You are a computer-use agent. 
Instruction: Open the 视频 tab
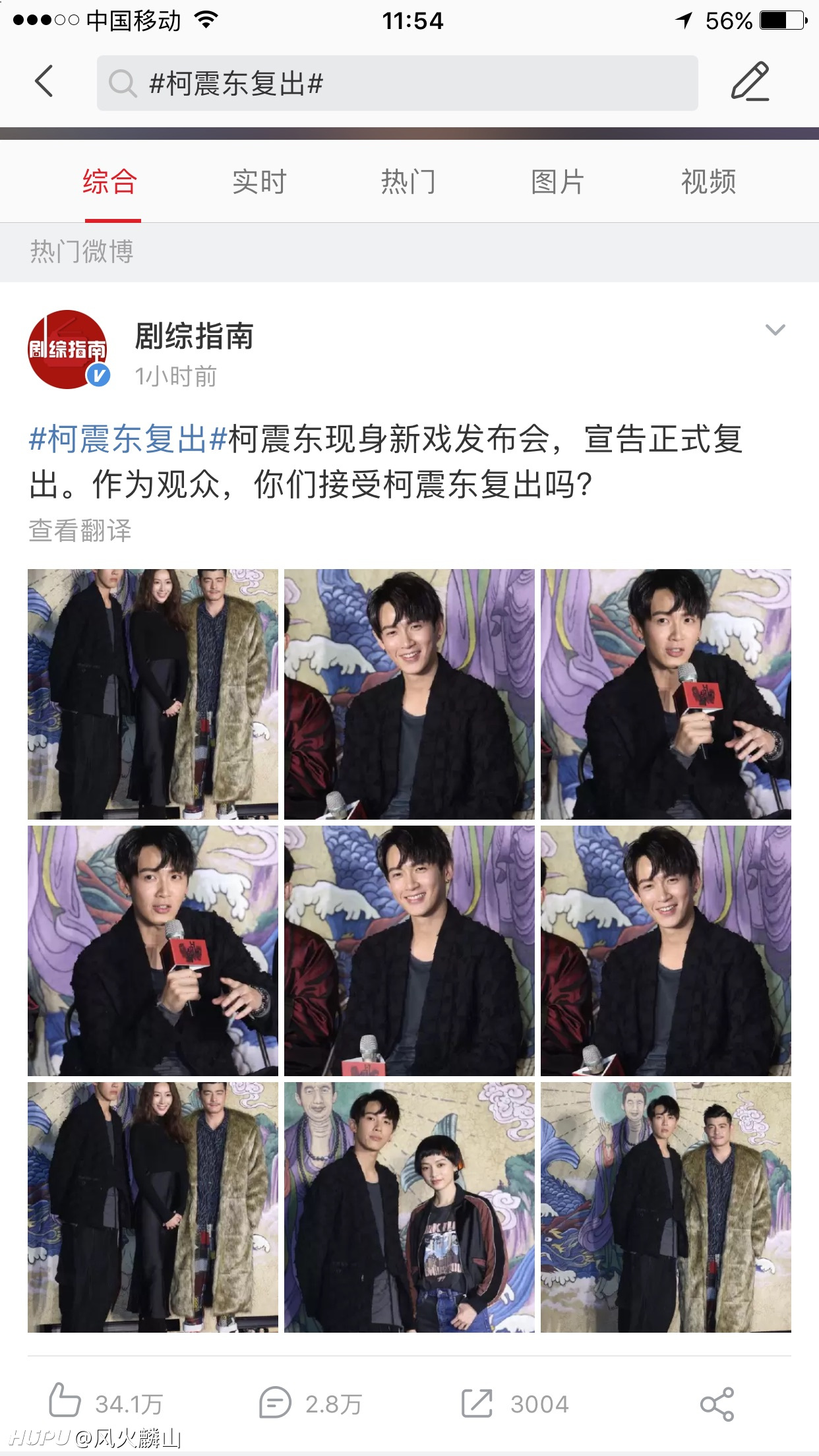pyautogui.click(x=708, y=181)
